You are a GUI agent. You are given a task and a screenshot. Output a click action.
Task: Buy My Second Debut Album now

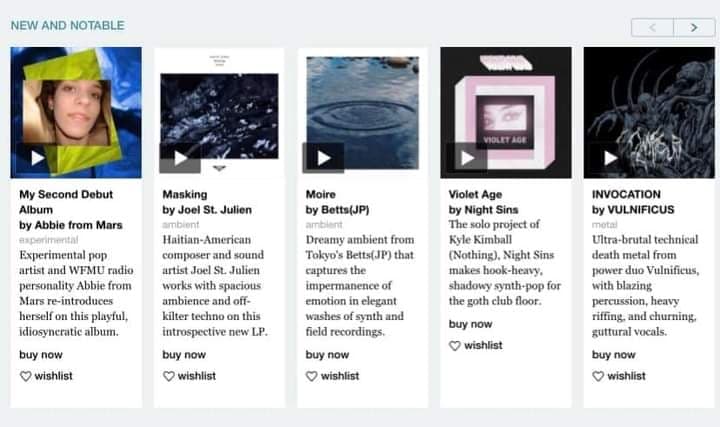[x=41, y=354]
